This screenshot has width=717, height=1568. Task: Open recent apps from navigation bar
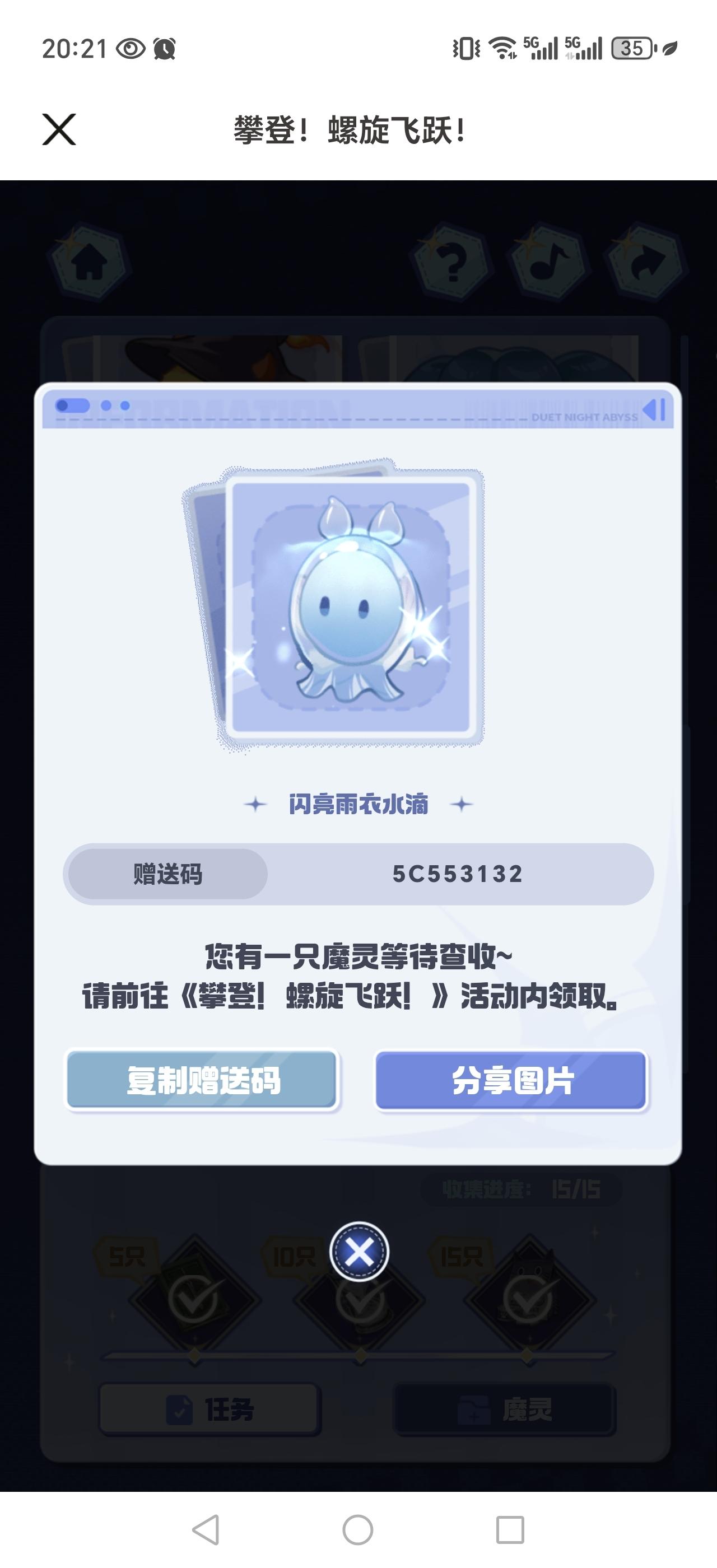(x=510, y=1530)
